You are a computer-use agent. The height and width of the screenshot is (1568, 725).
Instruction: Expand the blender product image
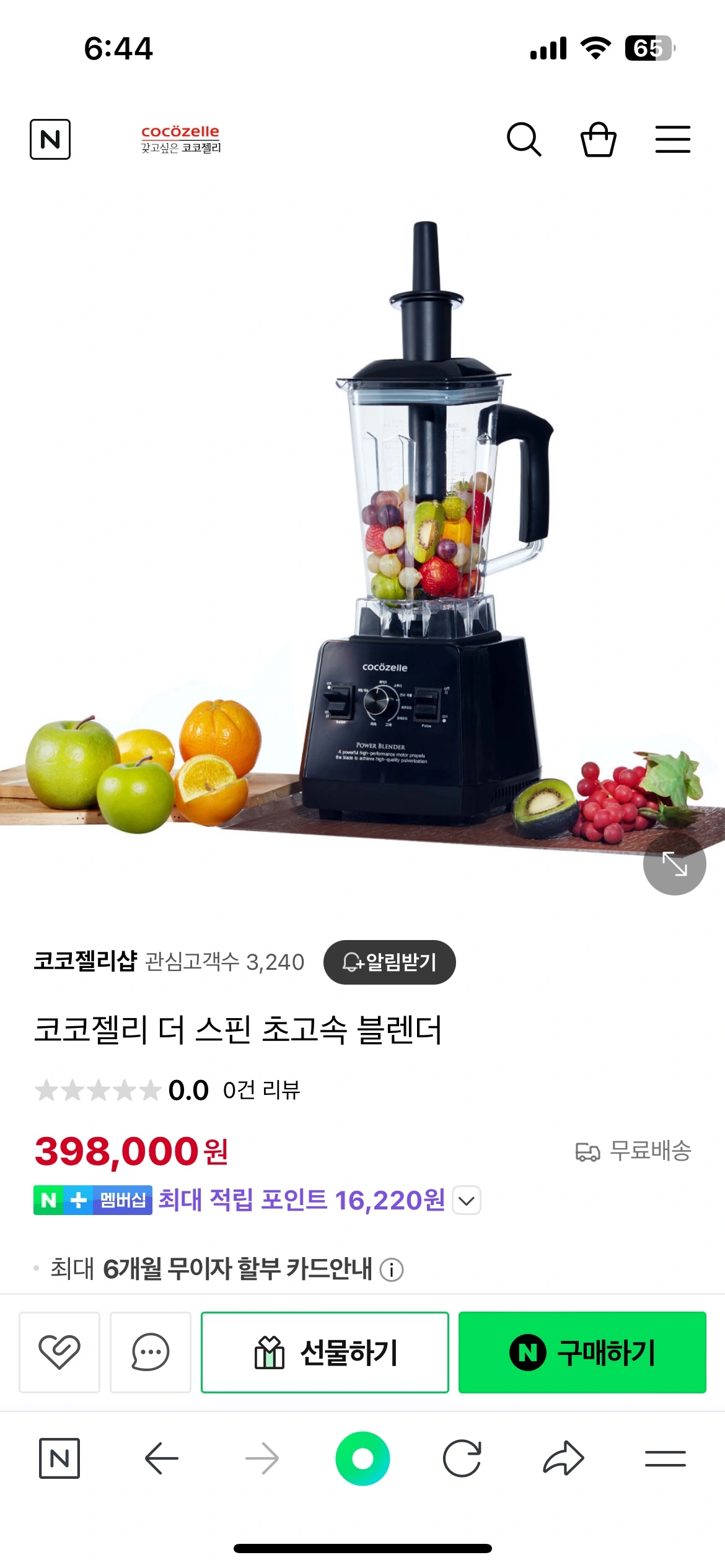pyautogui.click(x=675, y=864)
